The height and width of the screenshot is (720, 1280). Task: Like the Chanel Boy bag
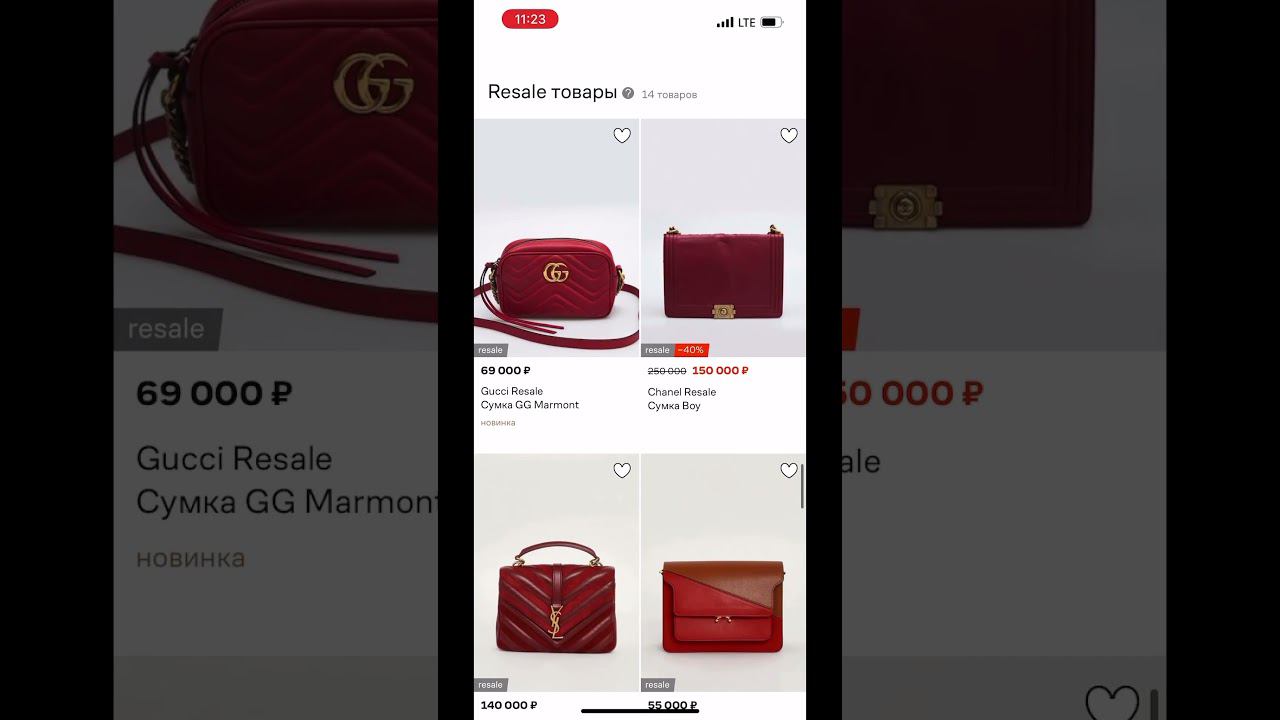[789, 136]
